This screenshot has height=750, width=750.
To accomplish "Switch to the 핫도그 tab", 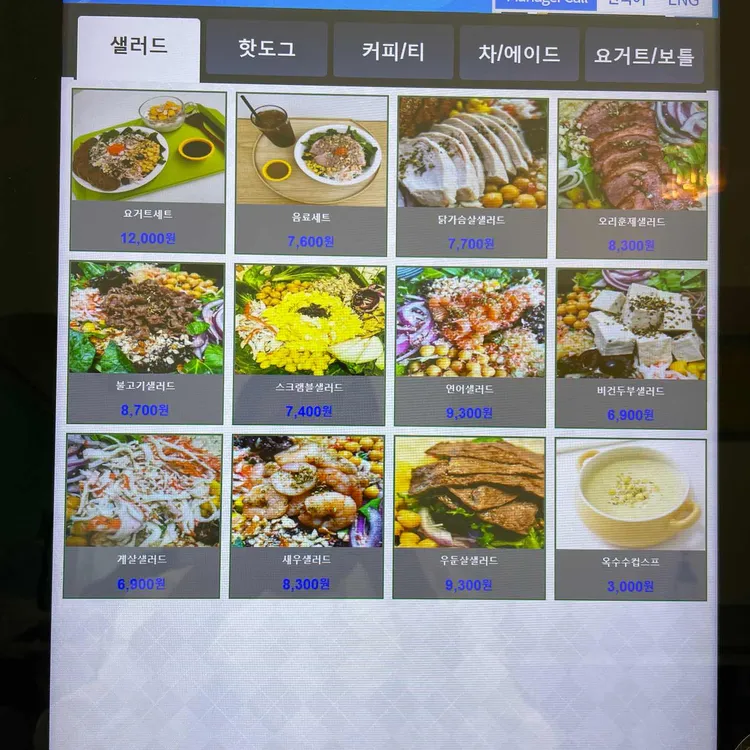I will click(267, 50).
